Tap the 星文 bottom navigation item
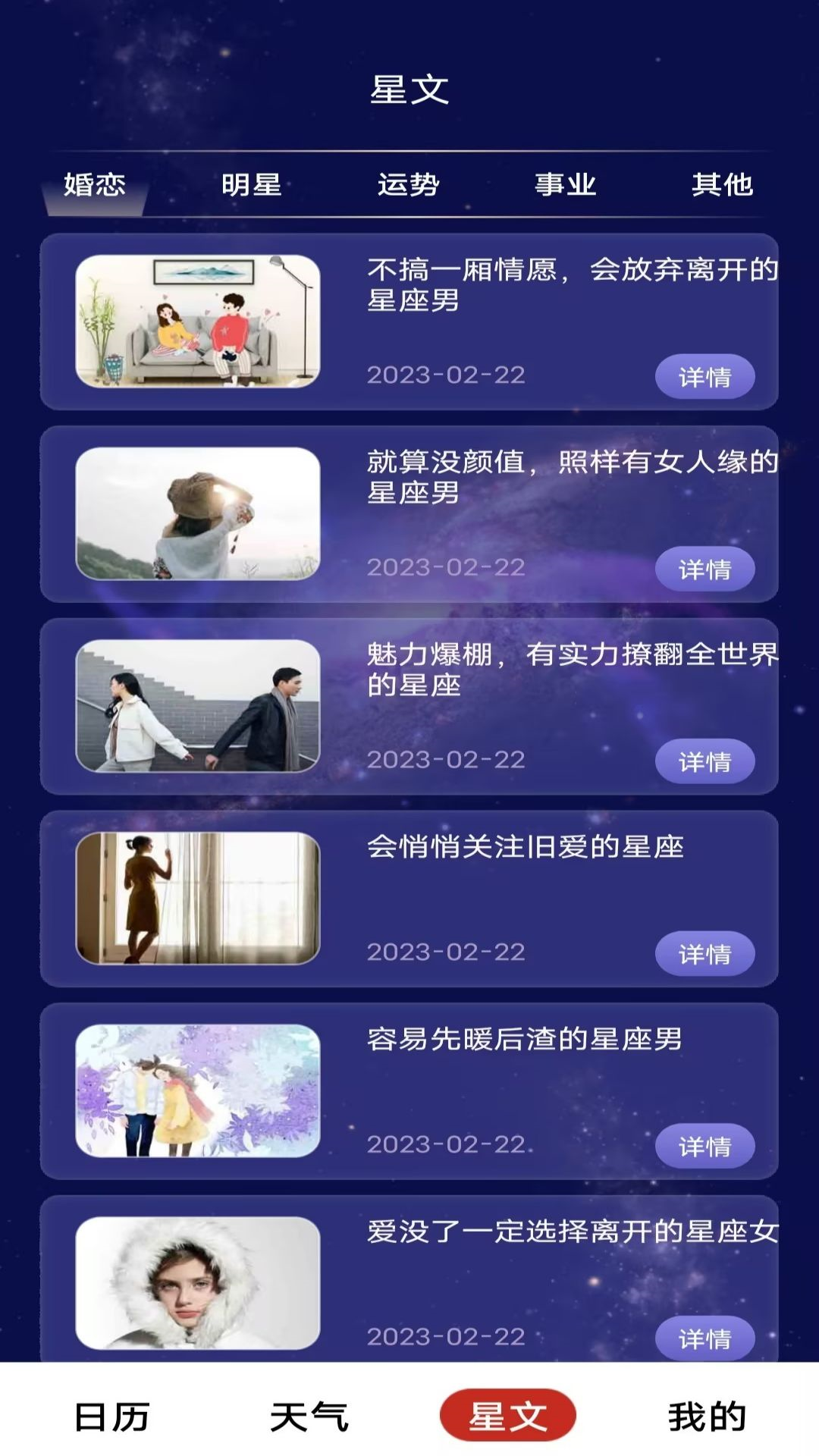The width and height of the screenshot is (819, 1456). coord(507,1416)
